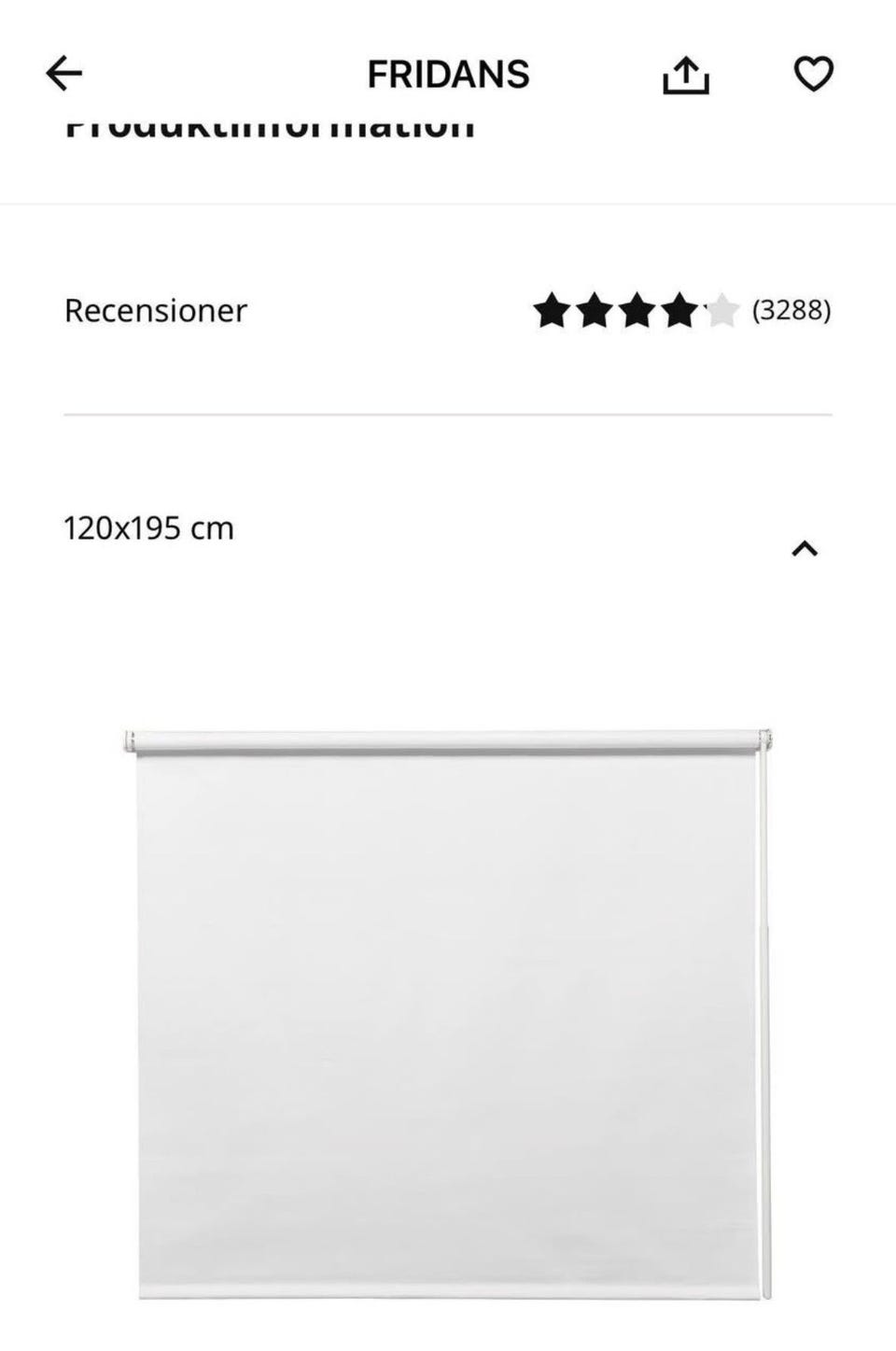The height and width of the screenshot is (1351, 896).
Task: Add FRIDANS to favorites with the heart
Action: coord(813,75)
